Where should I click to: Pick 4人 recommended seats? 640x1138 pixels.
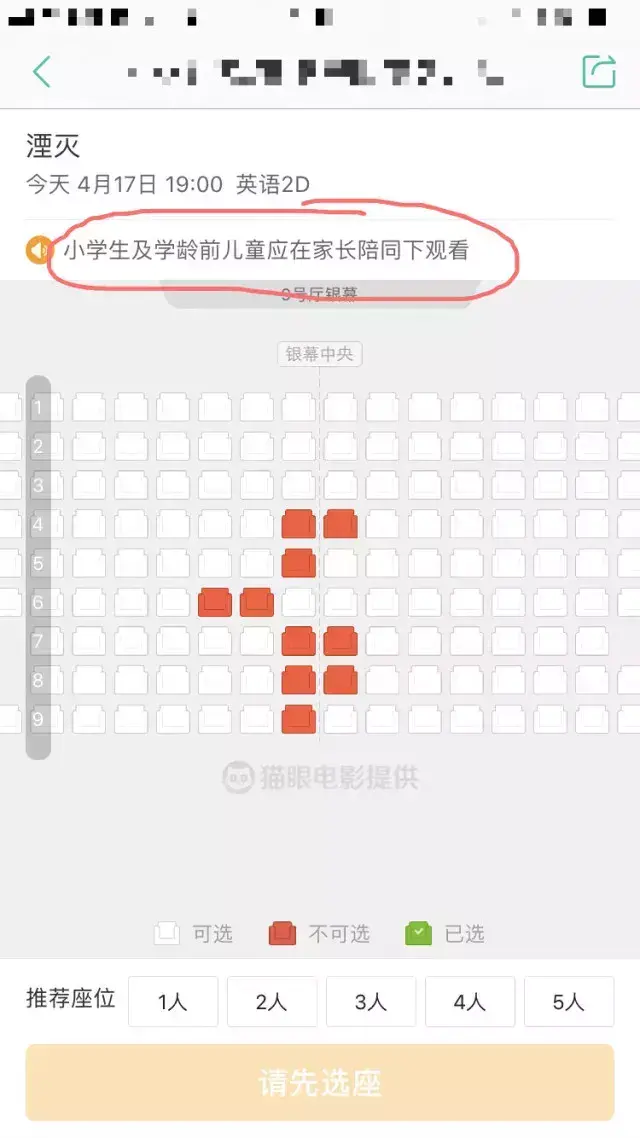[x=470, y=1001]
